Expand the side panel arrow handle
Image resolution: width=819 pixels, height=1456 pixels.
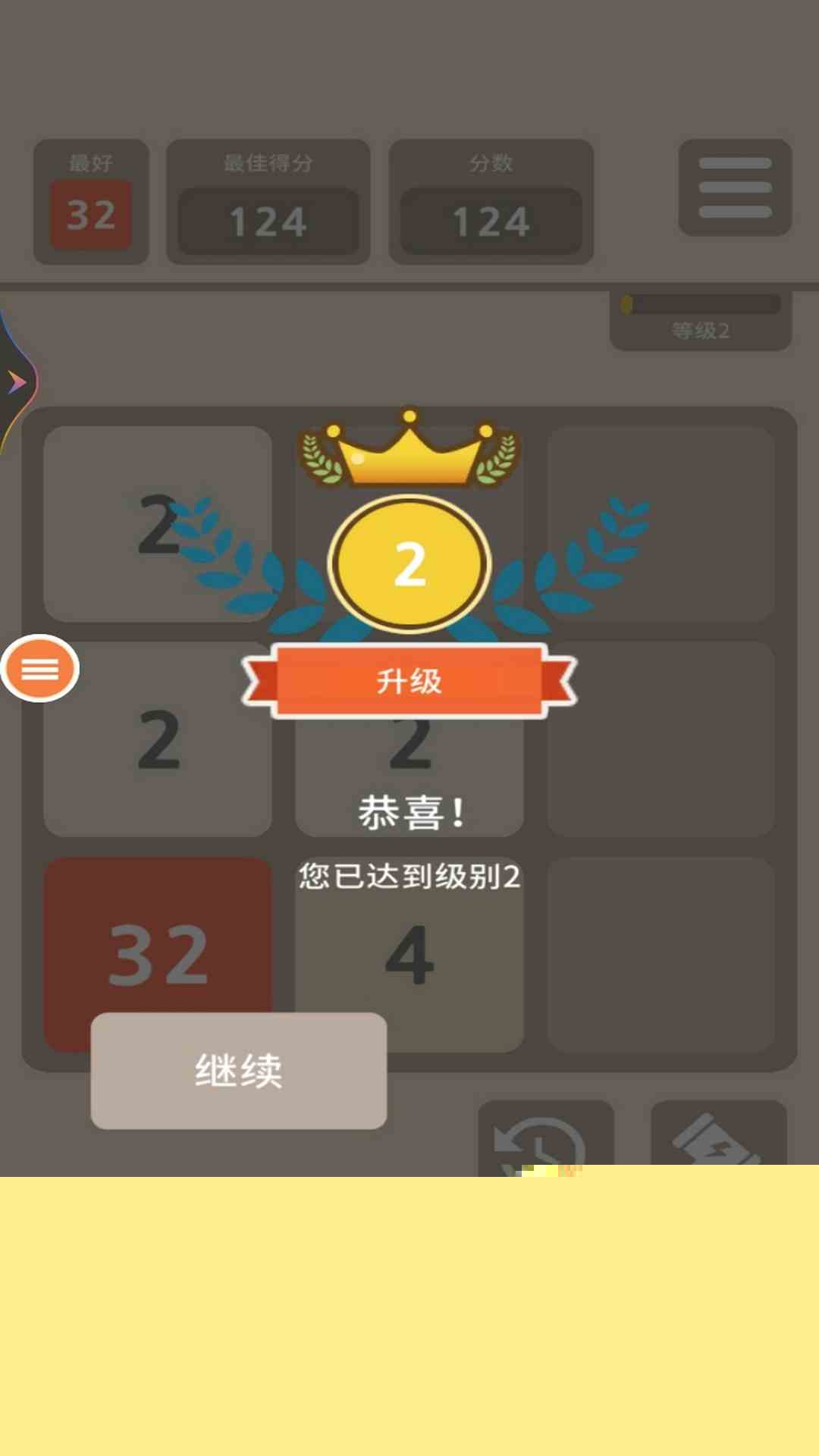(15, 381)
